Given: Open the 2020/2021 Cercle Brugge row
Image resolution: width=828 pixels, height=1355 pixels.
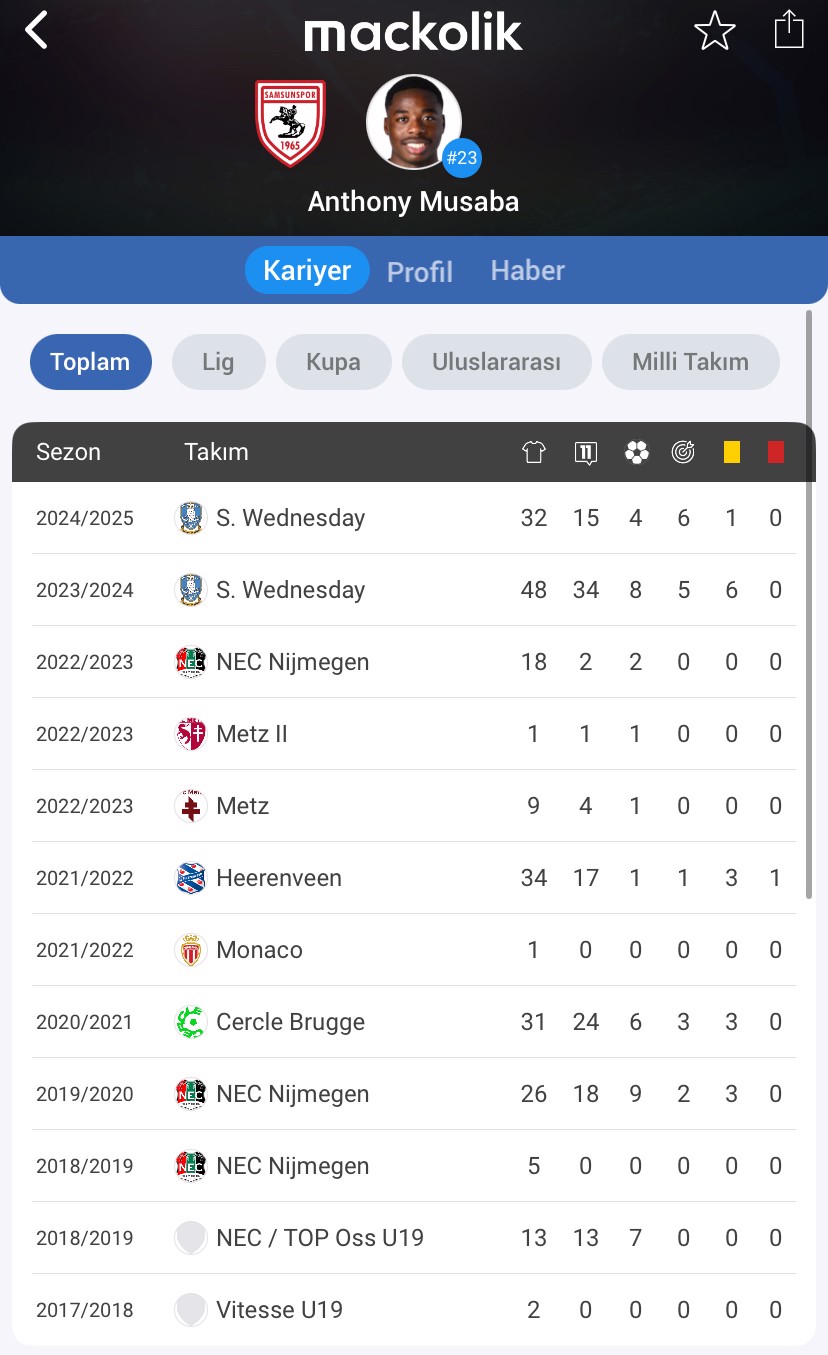Looking at the screenshot, I should [414, 1022].
